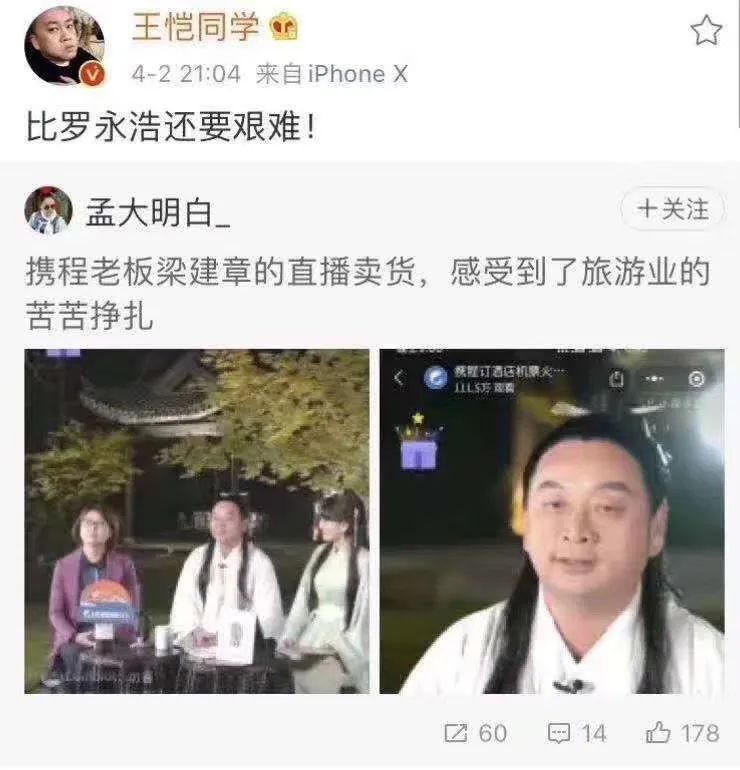The image size is (740, 770).
Task: Open the left livestream photo with three people
Action: coord(197,521)
